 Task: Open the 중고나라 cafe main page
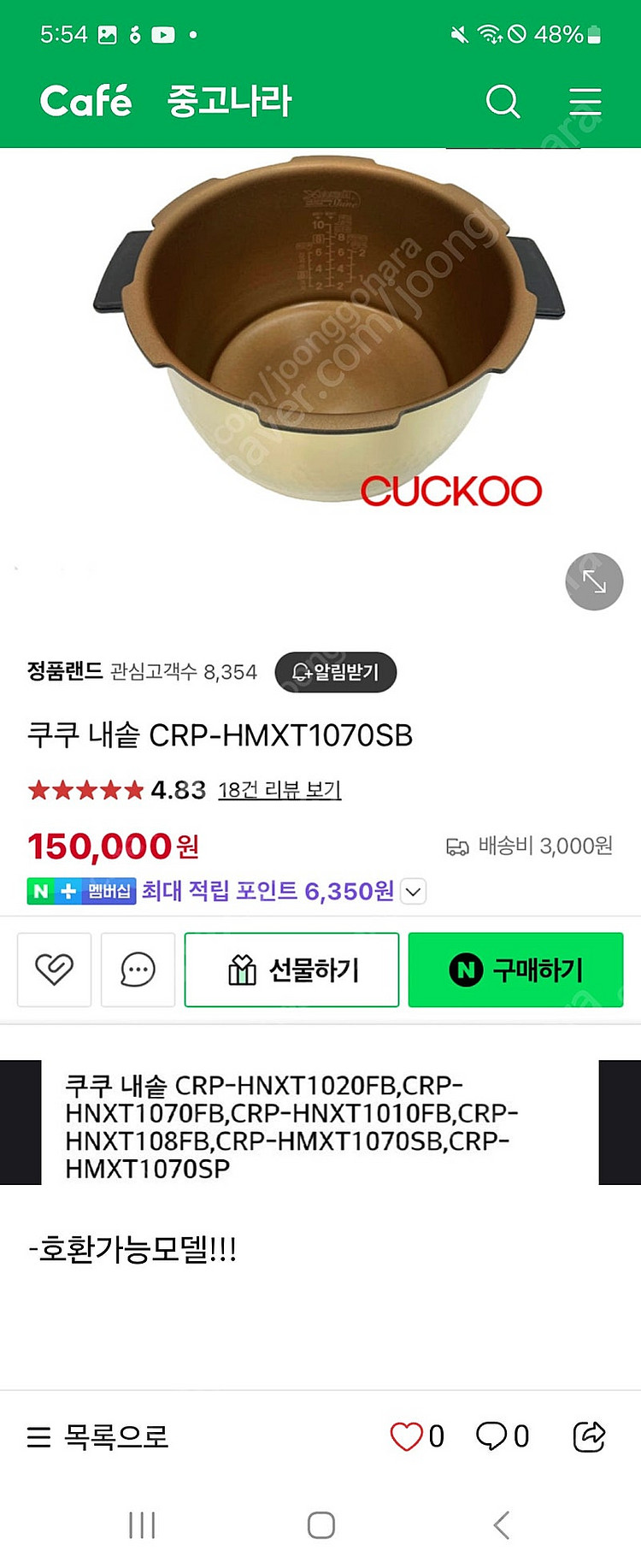click(x=229, y=102)
